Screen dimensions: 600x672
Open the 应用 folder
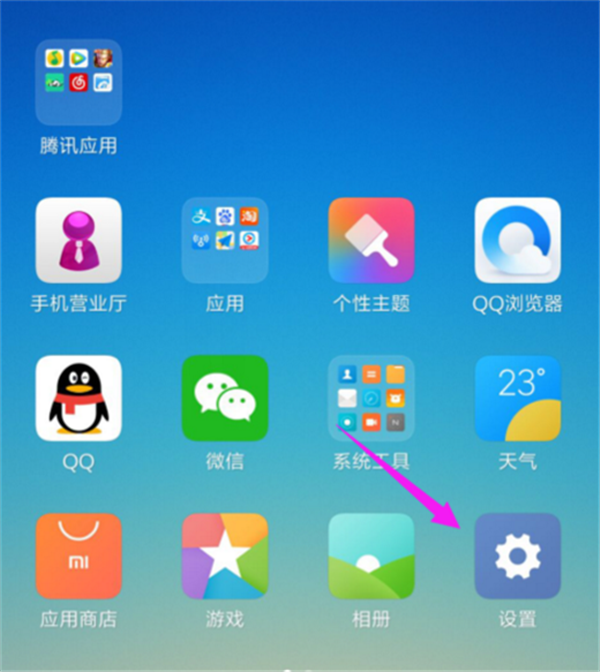tap(224, 240)
